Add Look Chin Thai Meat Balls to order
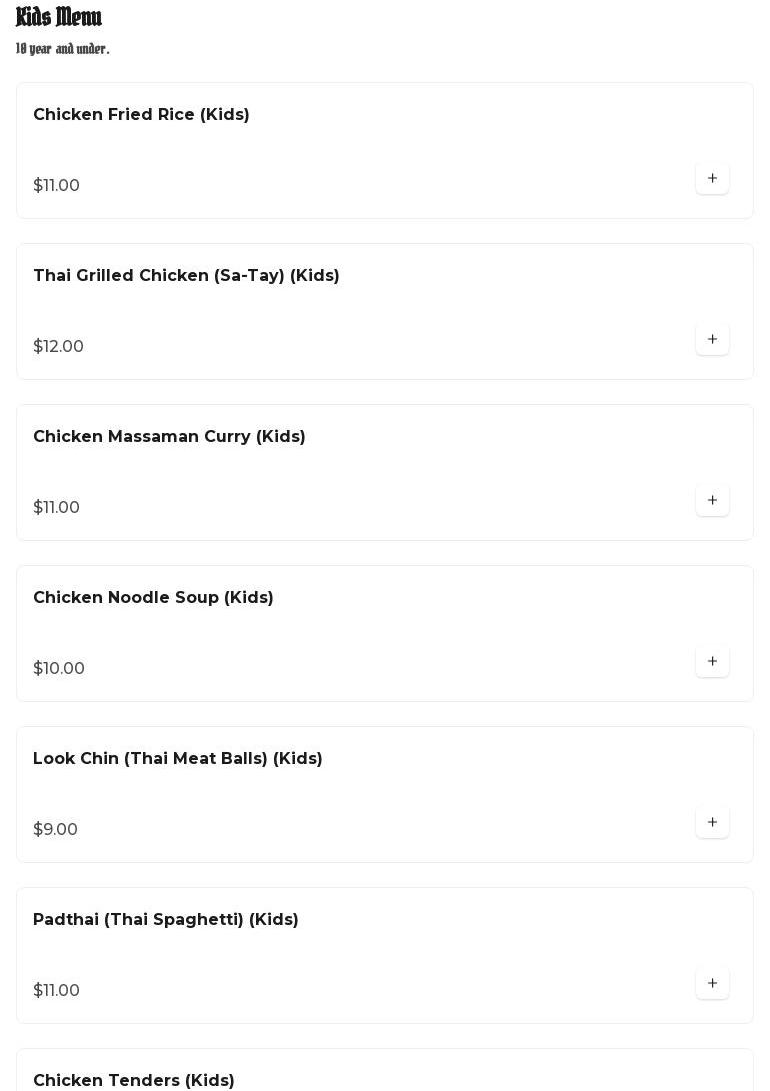Screen dimensions: 770x1091 [712, 823]
